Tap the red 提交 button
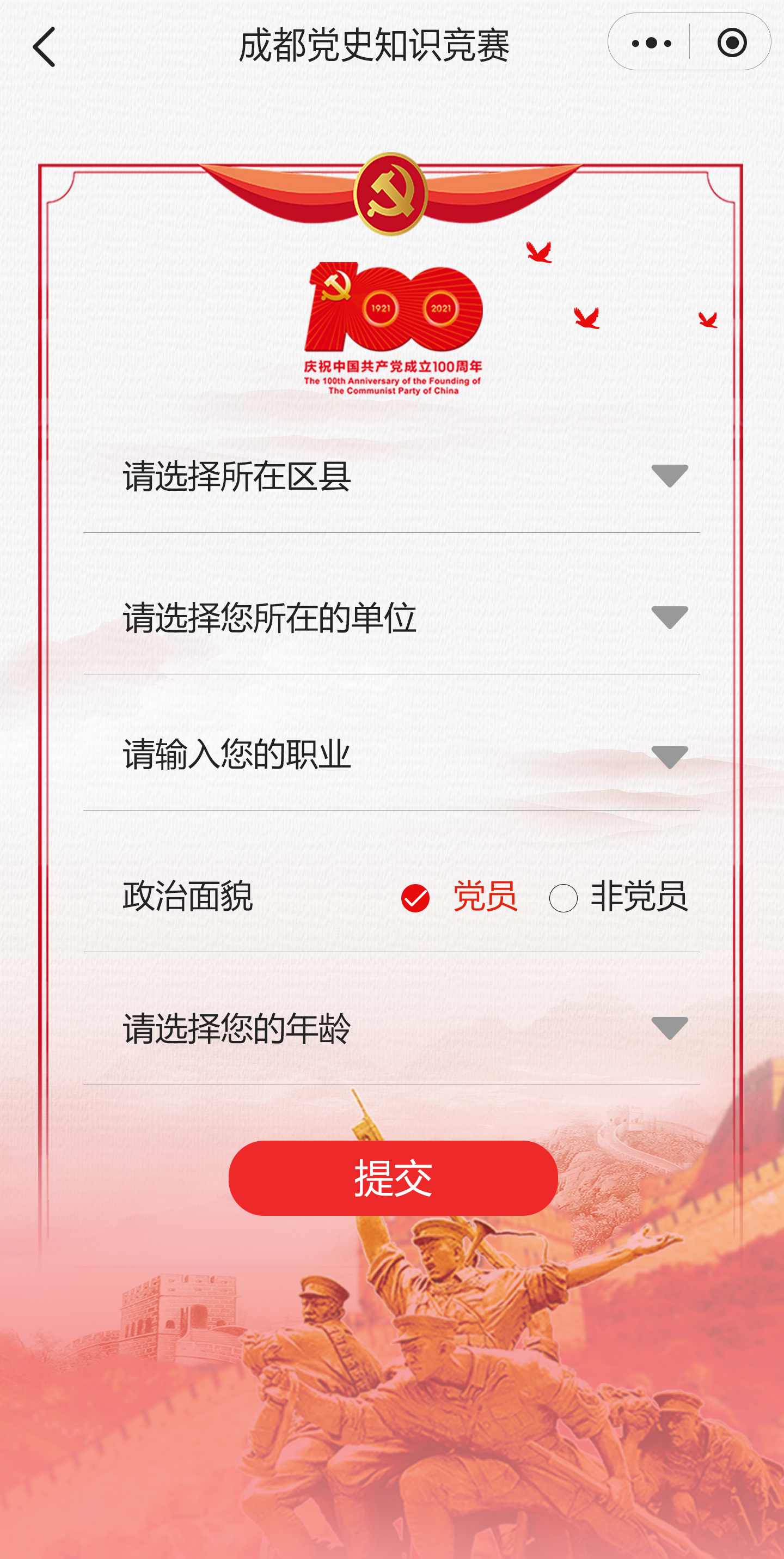The image size is (784, 1559). click(x=393, y=1178)
